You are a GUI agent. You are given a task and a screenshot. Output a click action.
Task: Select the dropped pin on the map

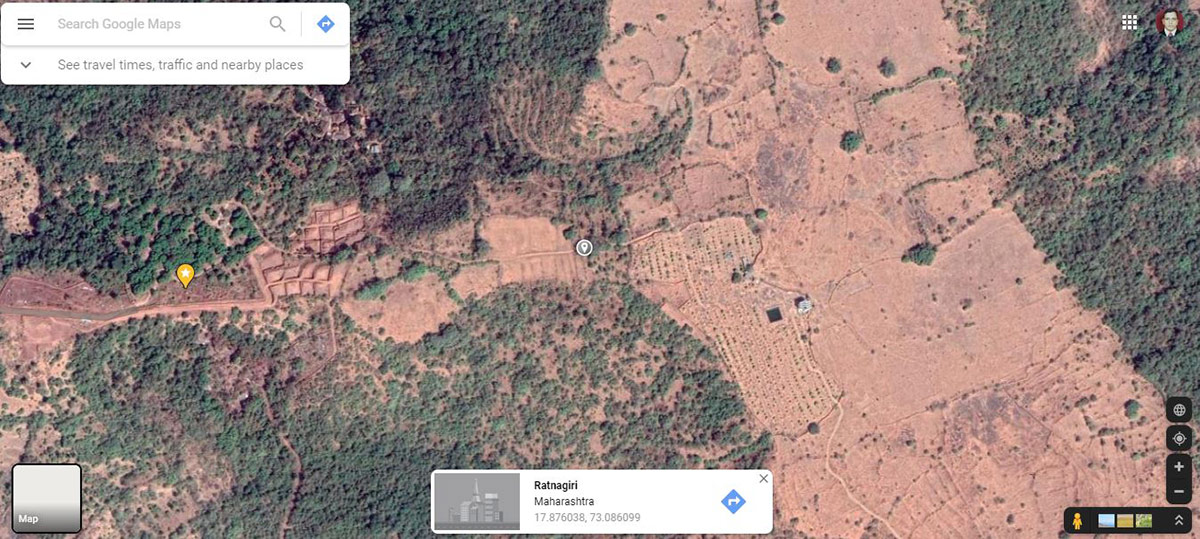tap(584, 247)
